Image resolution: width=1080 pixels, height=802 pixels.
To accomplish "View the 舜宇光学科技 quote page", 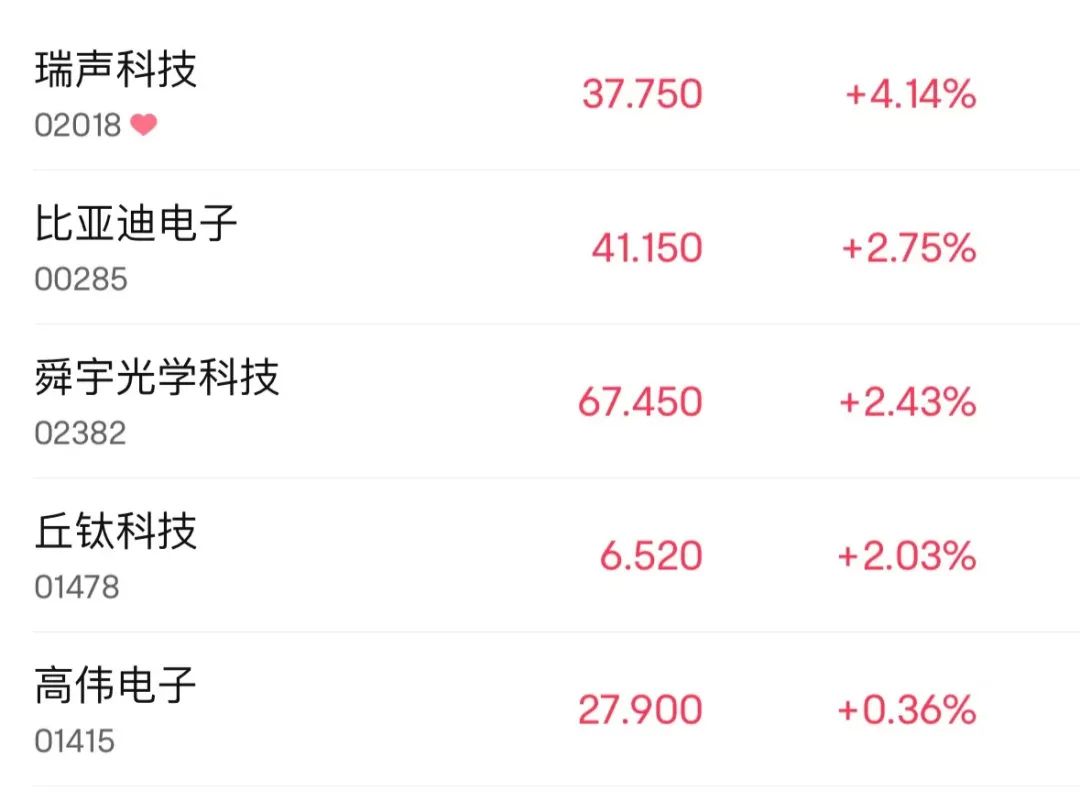I will pyautogui.click(x=157, y=378).
